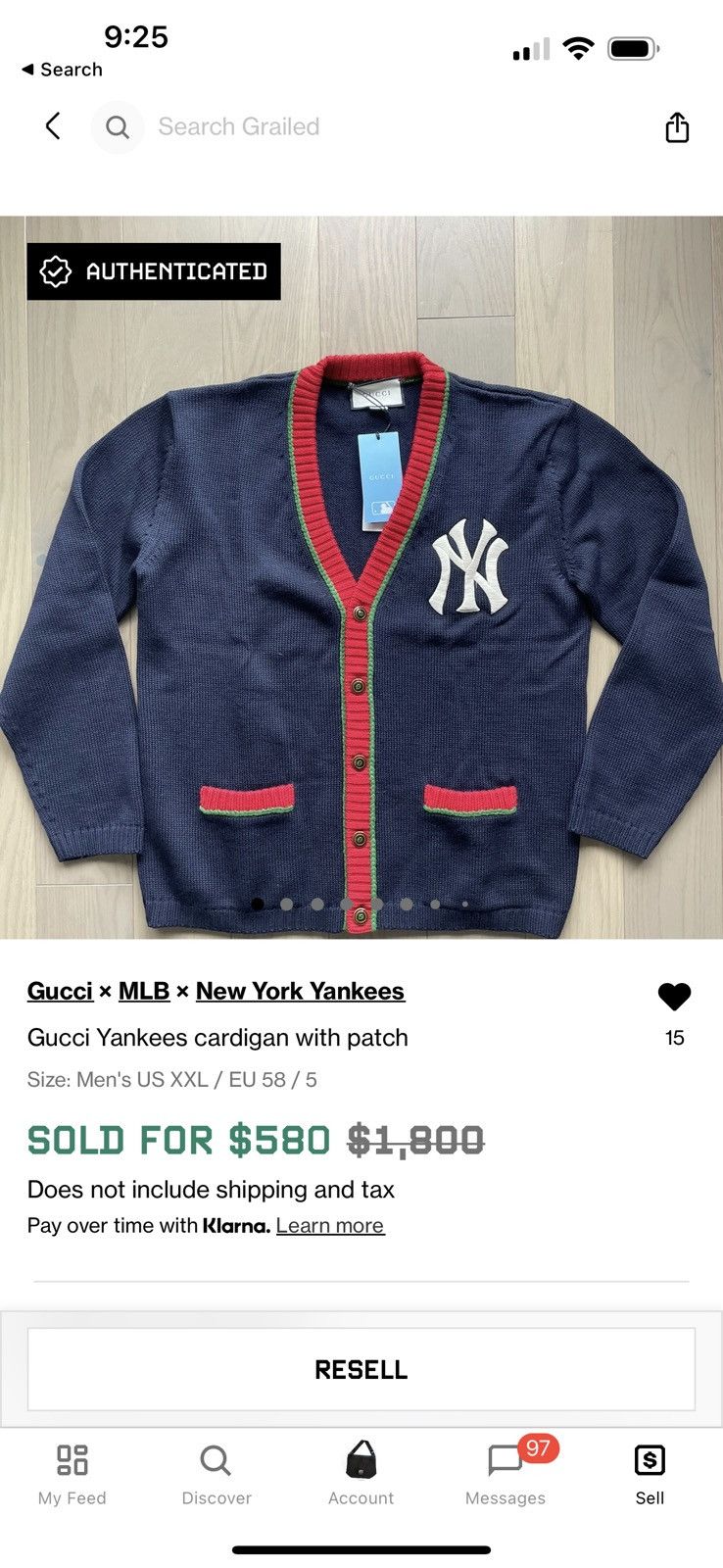Open the Gucci designer link
The height and width of the screenshot is (1568, 723).
[60, 991]
